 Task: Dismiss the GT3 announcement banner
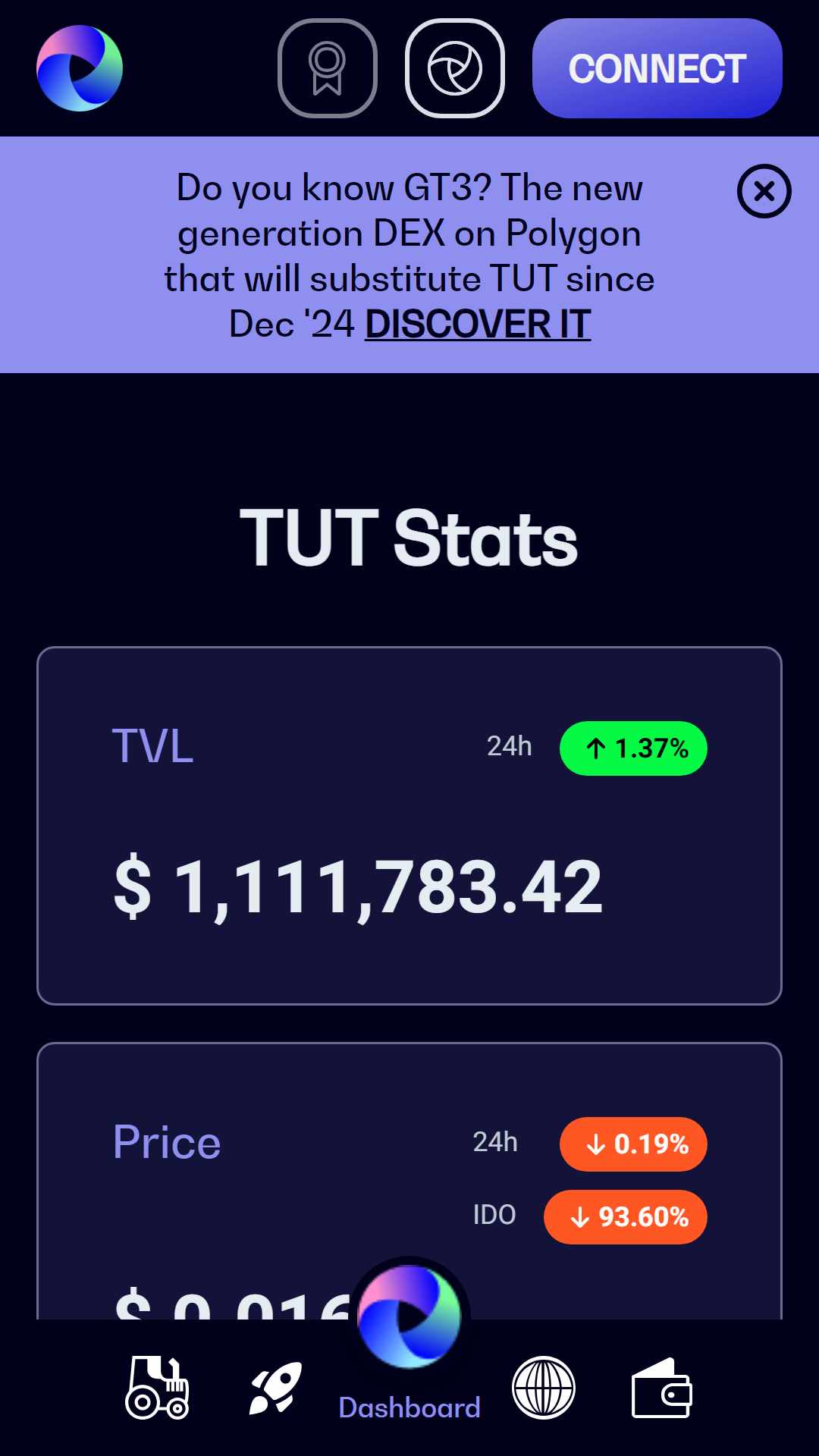click(764, 191)
